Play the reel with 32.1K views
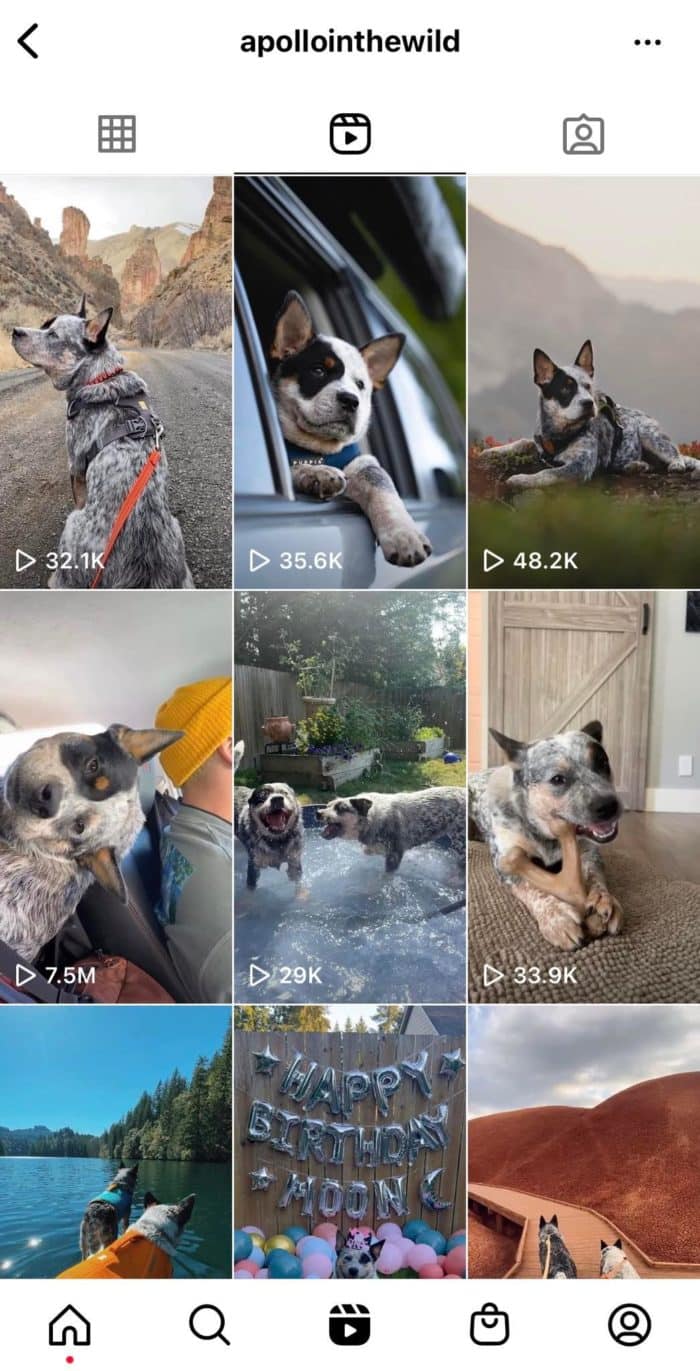 (116, 382)
